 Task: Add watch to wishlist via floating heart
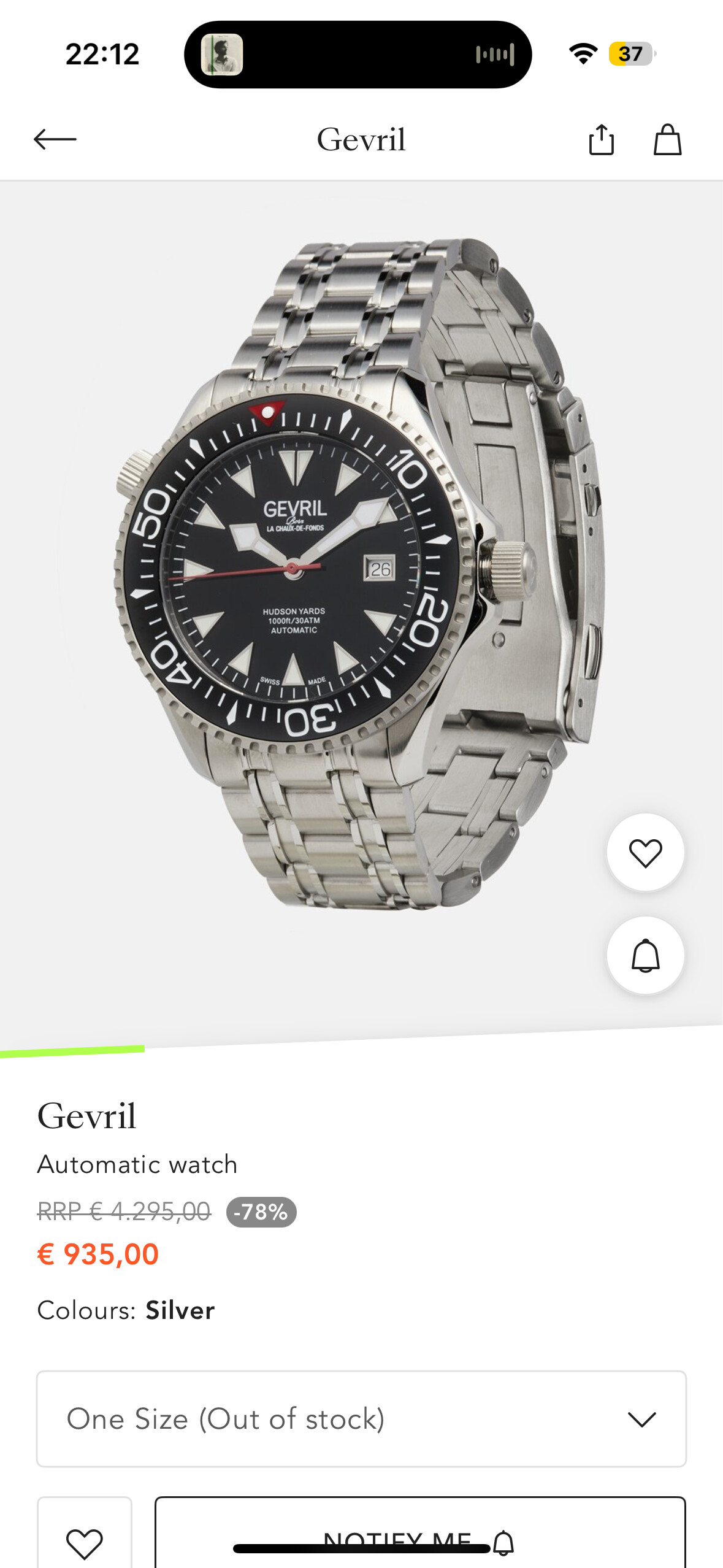click(645, 852)
